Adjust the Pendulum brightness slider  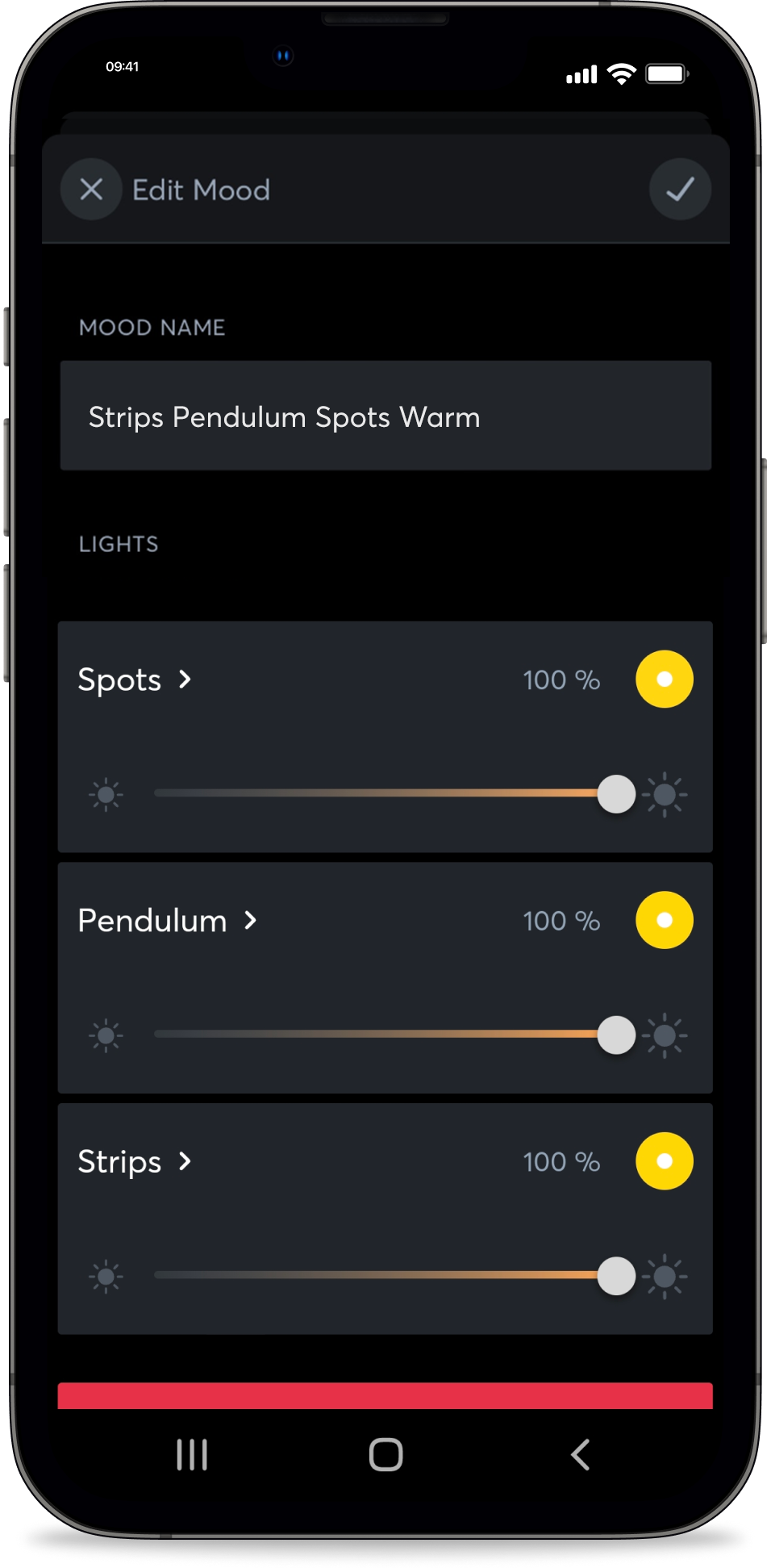tap(616, 1035)
